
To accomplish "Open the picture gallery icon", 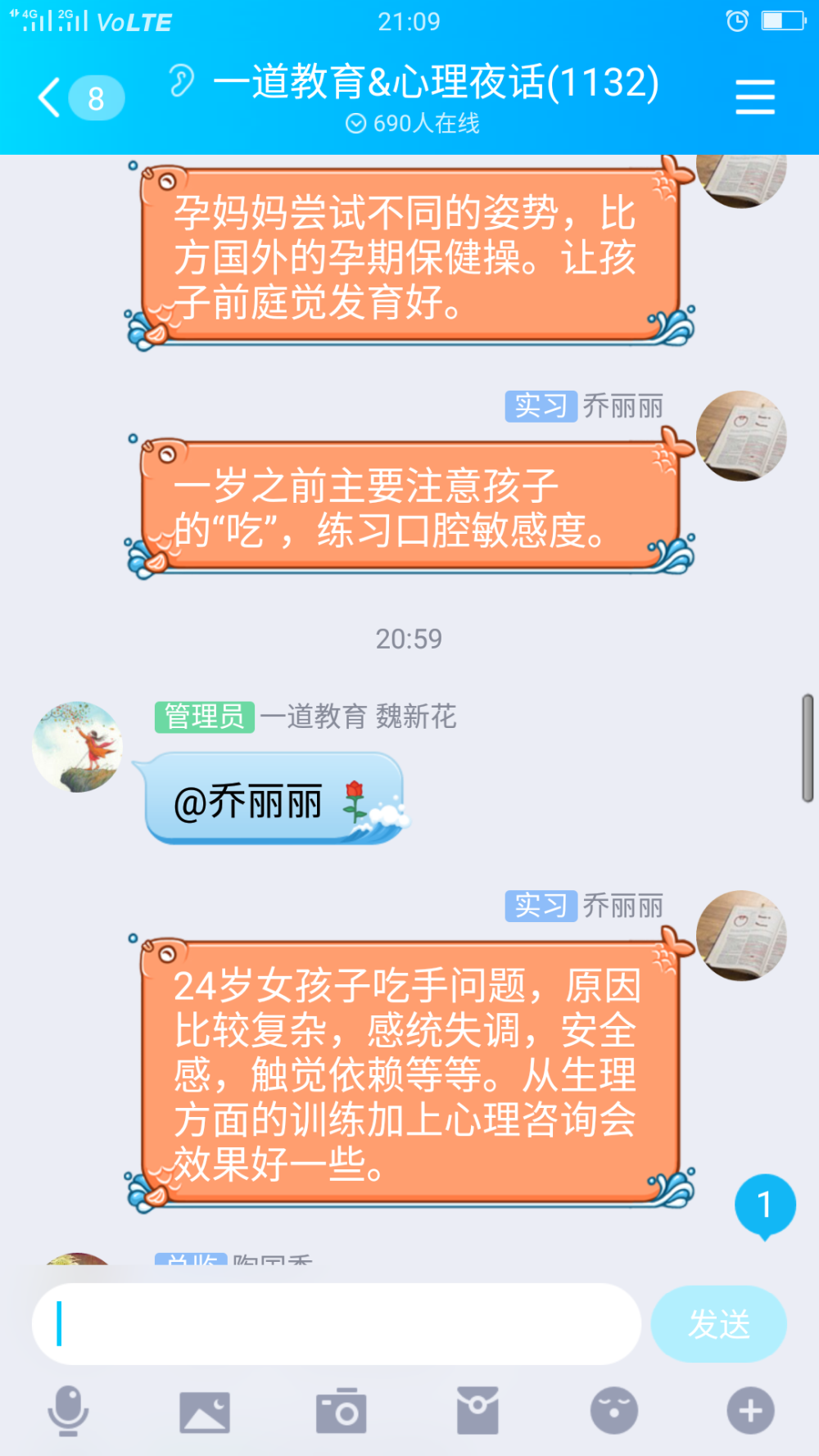I will tap(205, 1411).
